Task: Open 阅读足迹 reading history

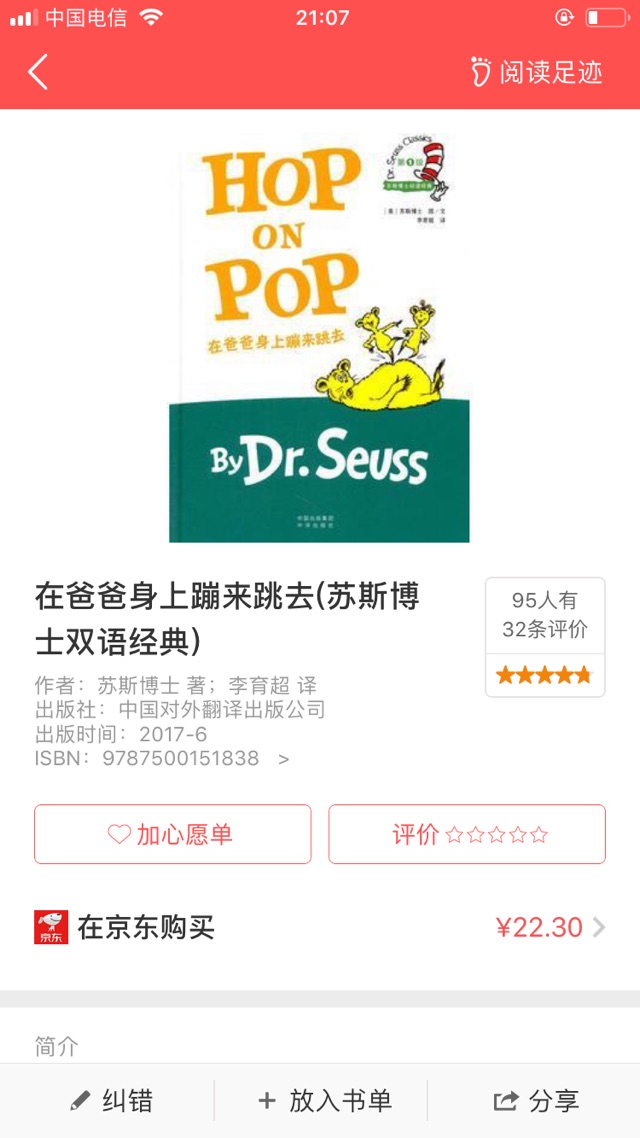Action: (537, 72)
